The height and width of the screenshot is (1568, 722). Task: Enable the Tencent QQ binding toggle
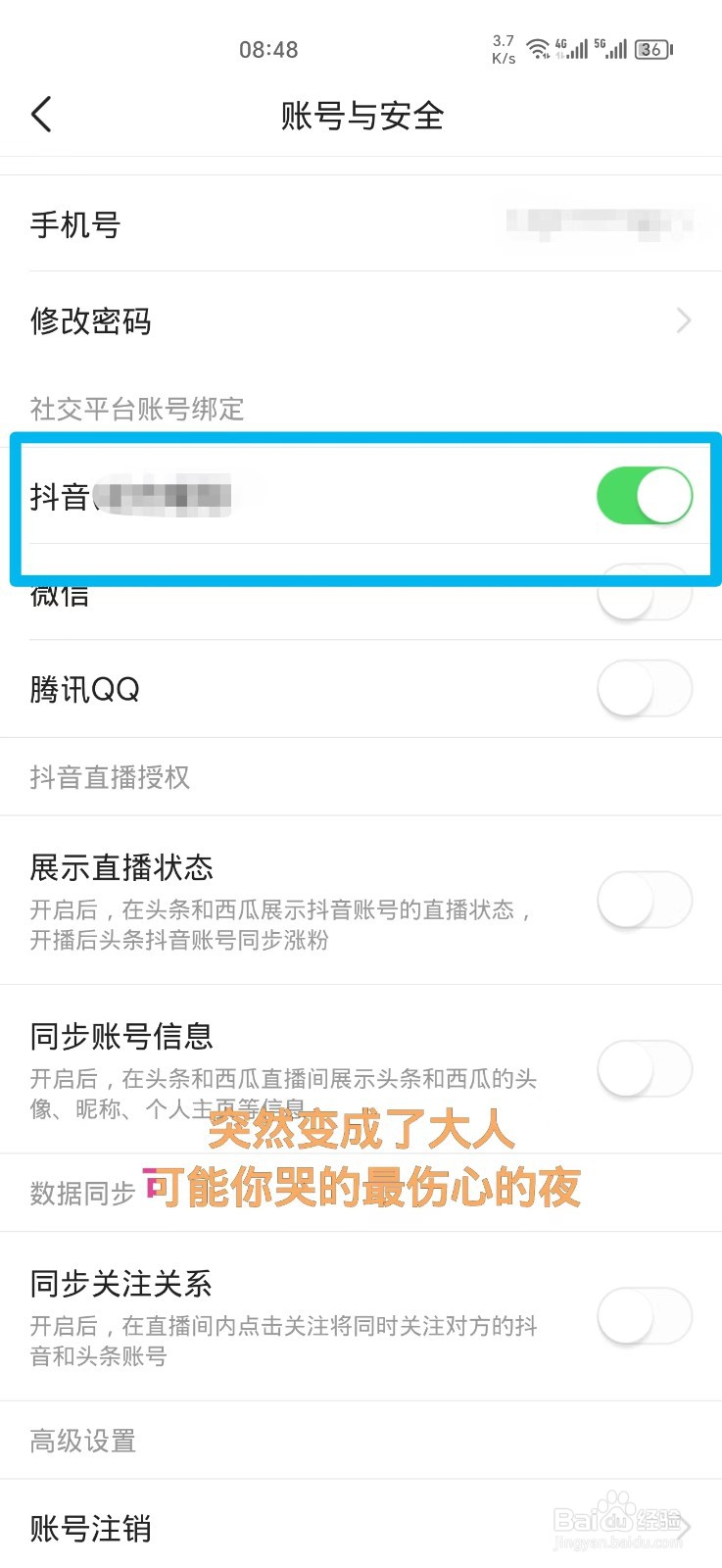644,690
